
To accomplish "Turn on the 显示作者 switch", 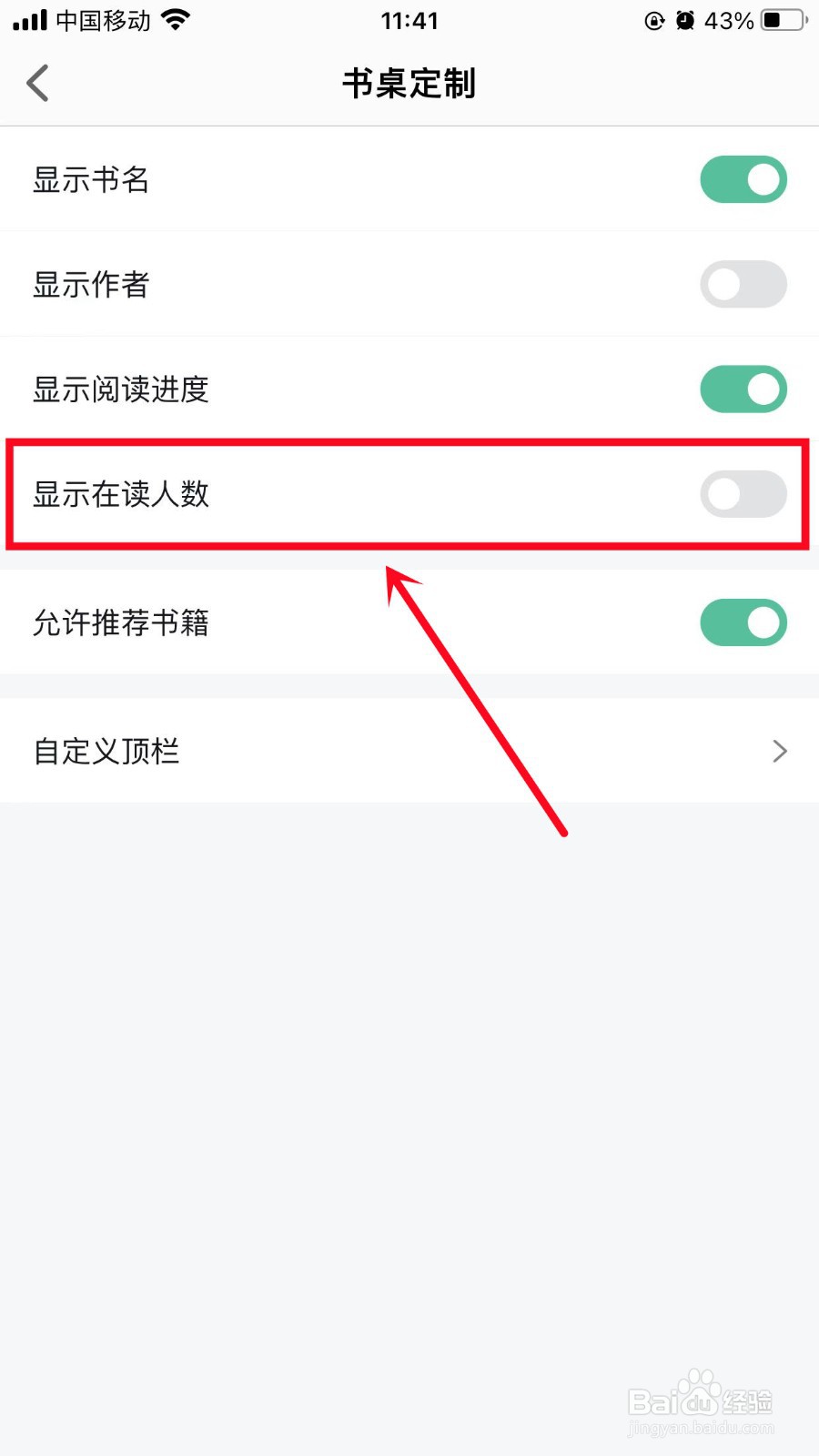I will pos(743,284).
